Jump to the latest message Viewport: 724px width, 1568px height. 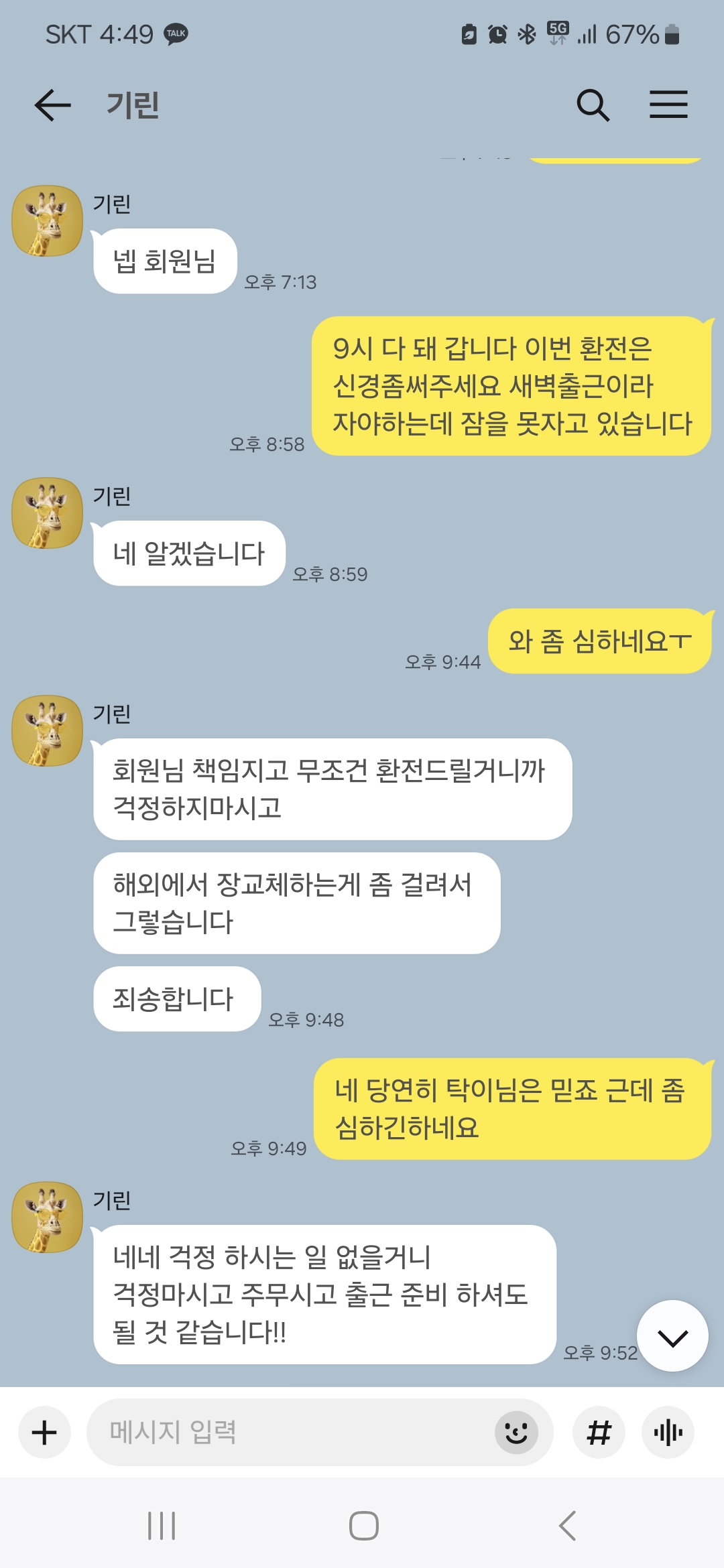[672, 1336]
